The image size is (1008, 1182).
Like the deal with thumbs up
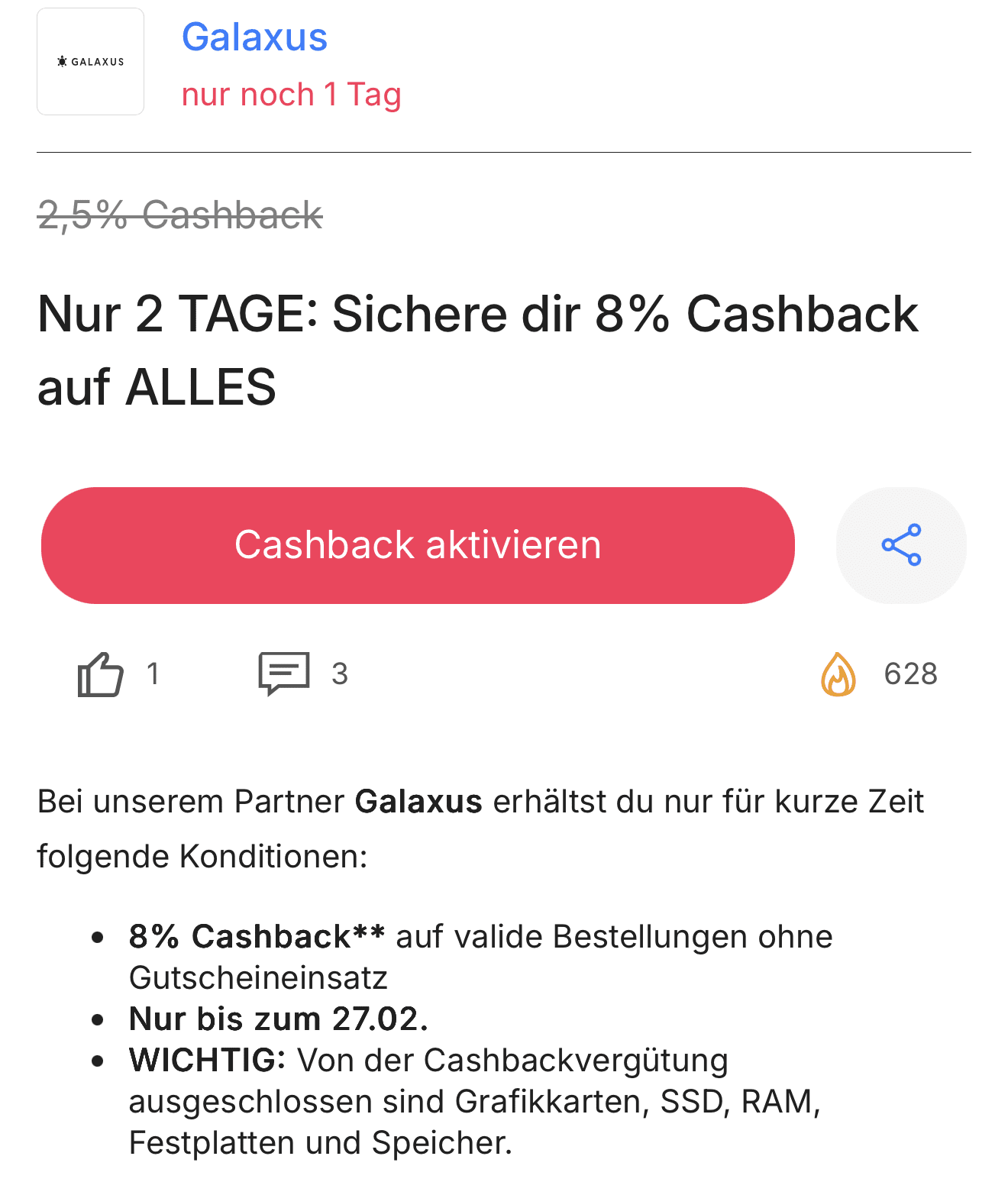[x=101, y=674]
